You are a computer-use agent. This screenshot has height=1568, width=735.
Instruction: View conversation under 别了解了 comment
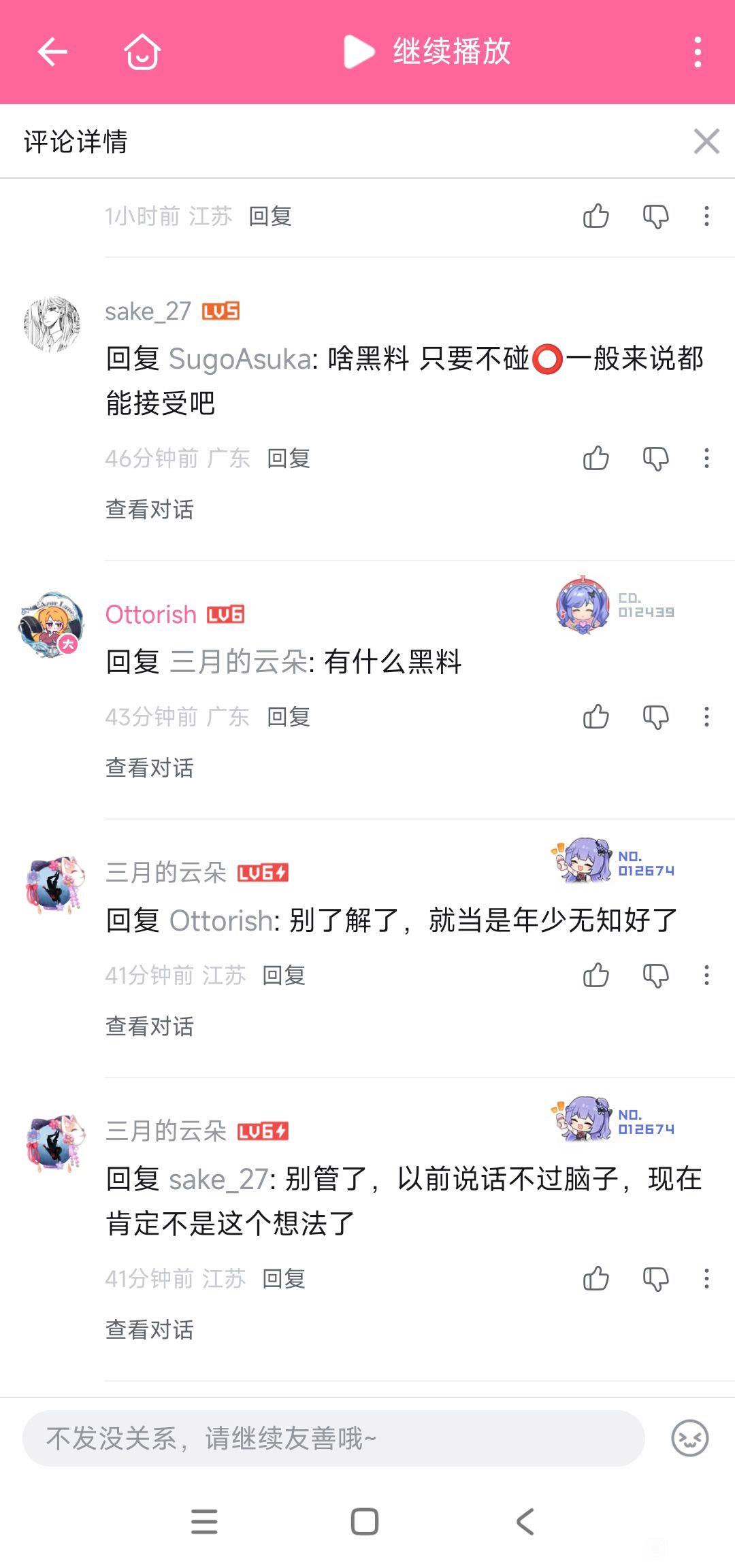point(150,1027)
